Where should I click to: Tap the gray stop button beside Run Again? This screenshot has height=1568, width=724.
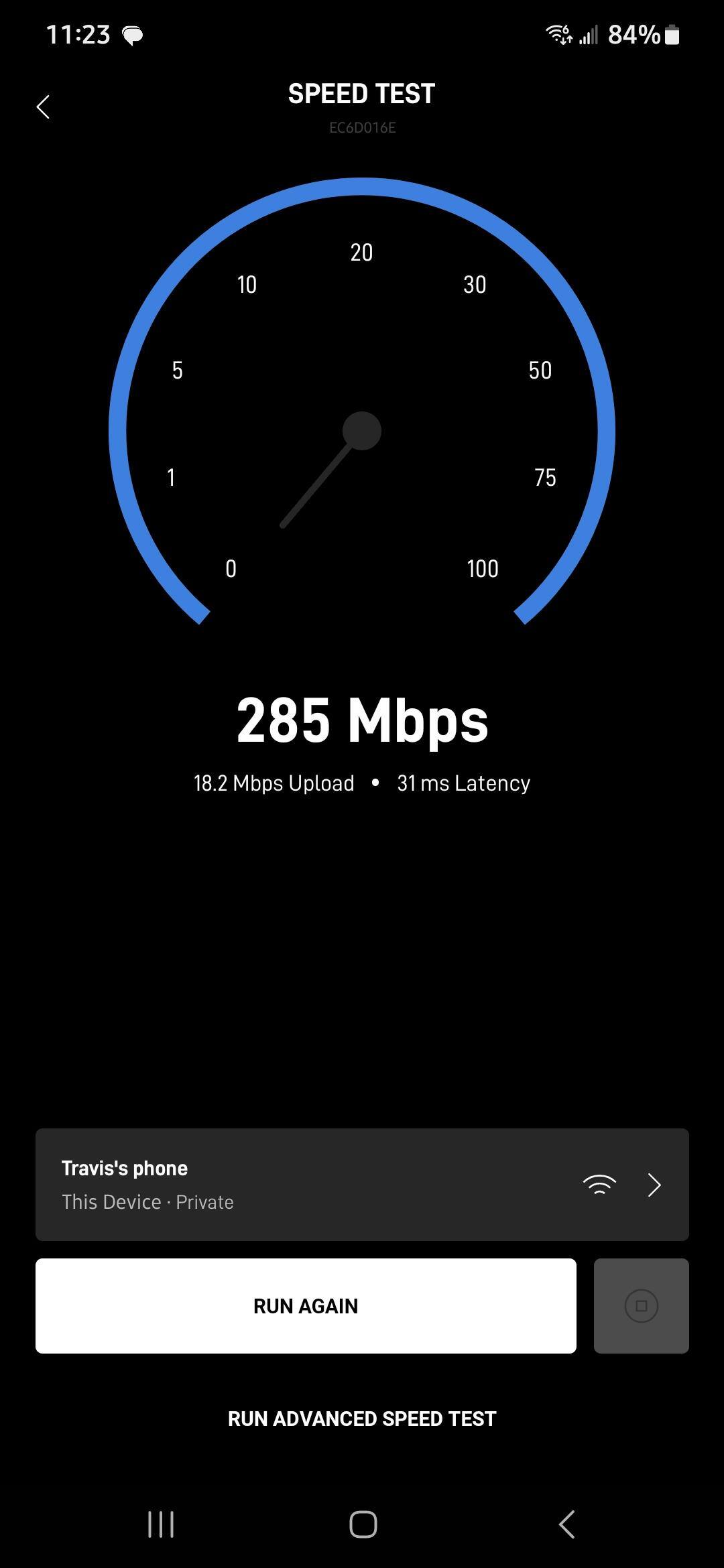[641, 1306]
